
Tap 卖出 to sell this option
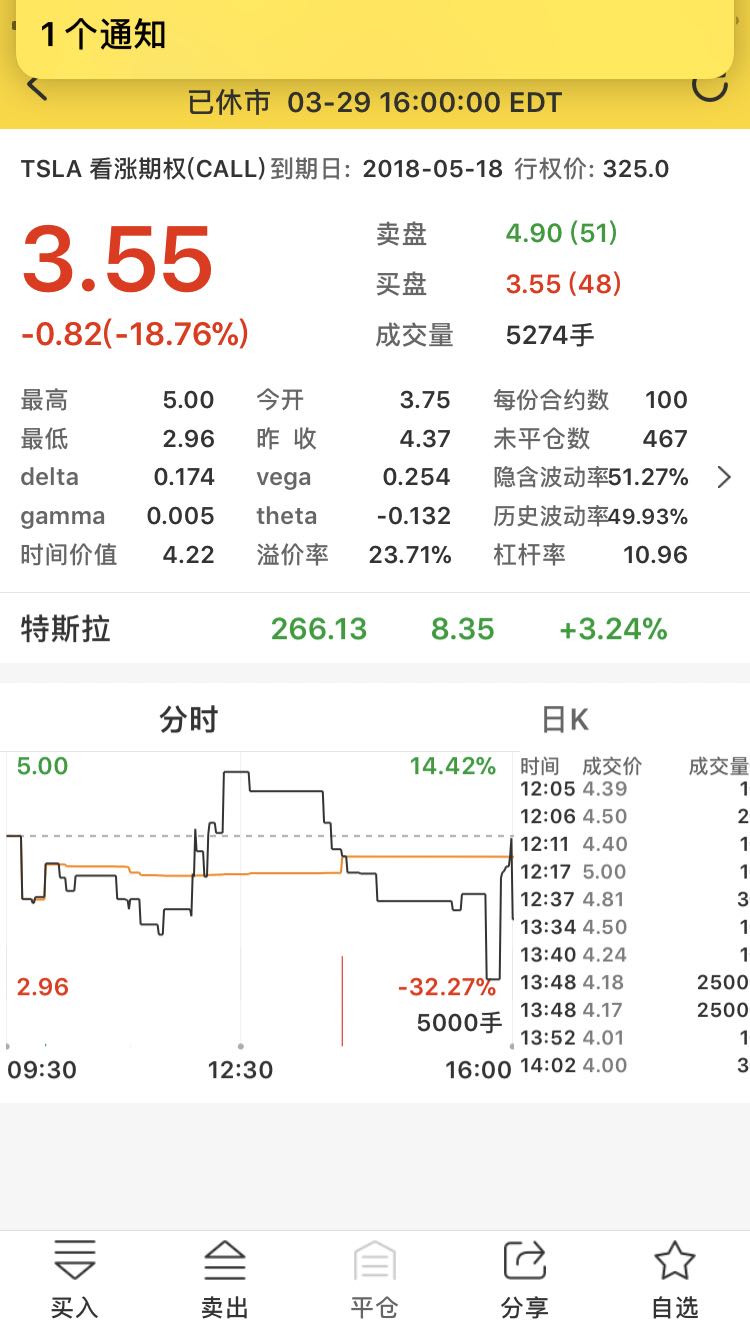tap(225, 1280)
